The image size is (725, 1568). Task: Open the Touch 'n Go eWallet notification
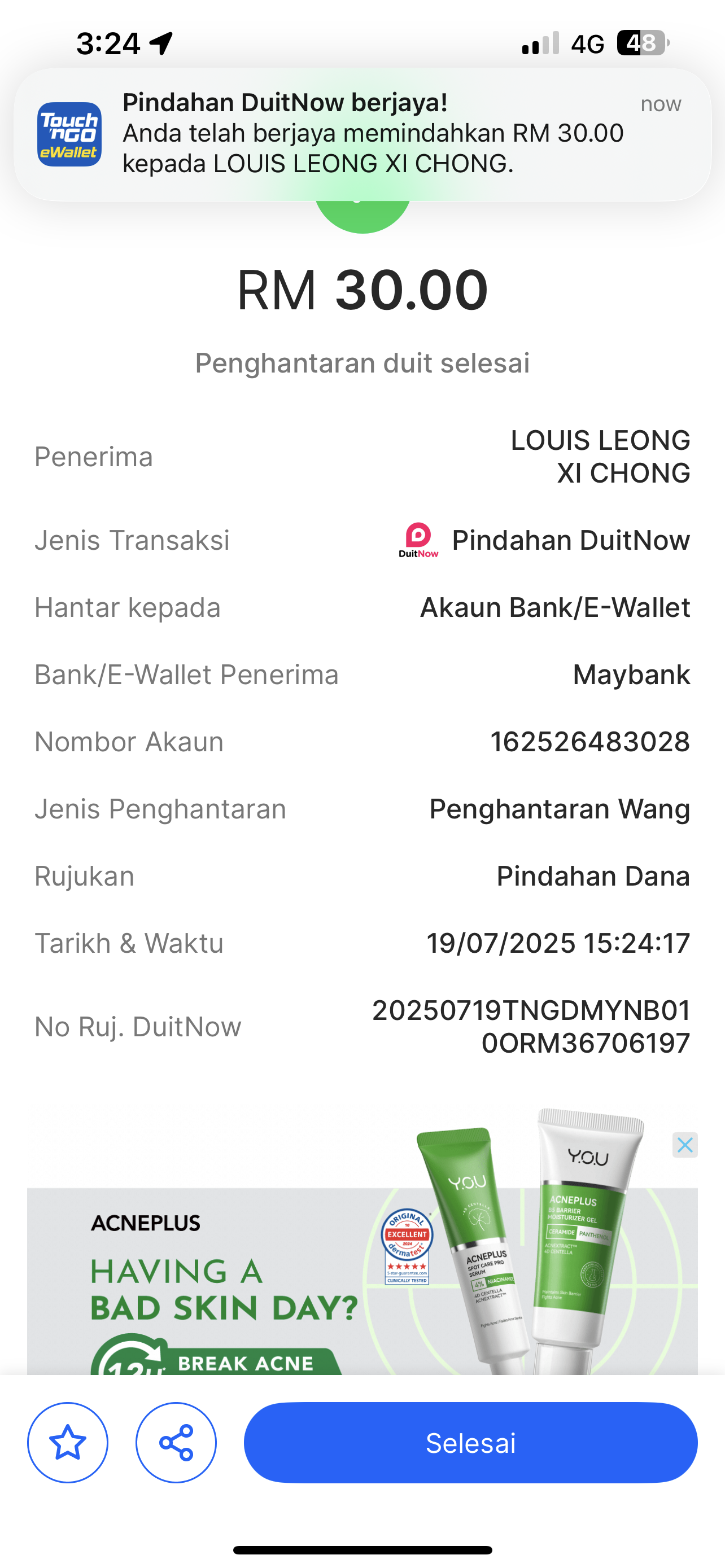pos(362,134)
